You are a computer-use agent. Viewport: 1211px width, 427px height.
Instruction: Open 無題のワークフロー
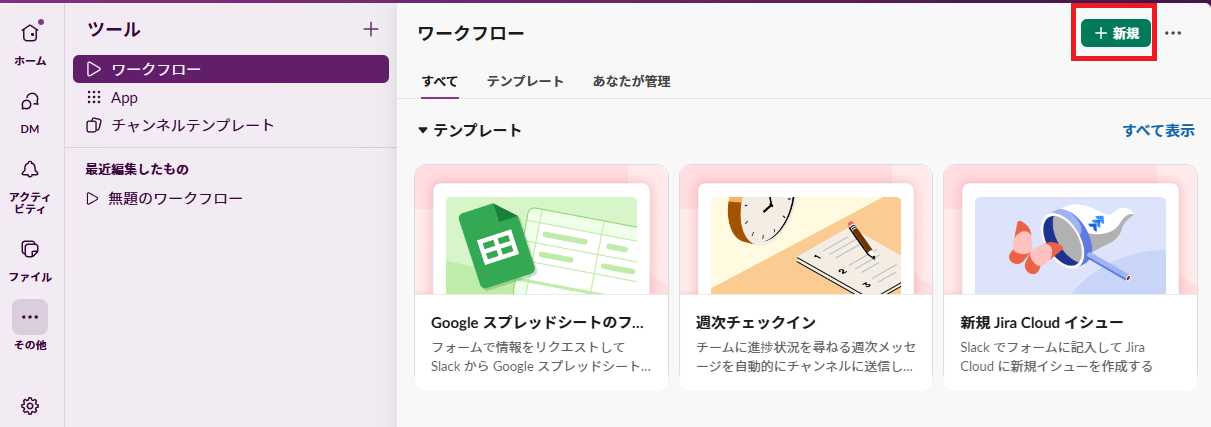click(175, 198)
